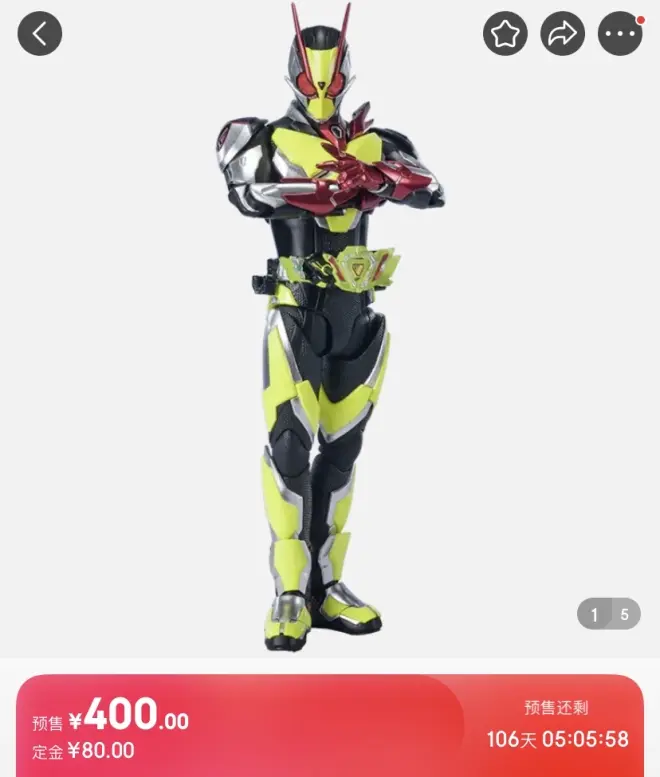Go back to the previous page
660x777 pixels.
click(x=40, y=34)
